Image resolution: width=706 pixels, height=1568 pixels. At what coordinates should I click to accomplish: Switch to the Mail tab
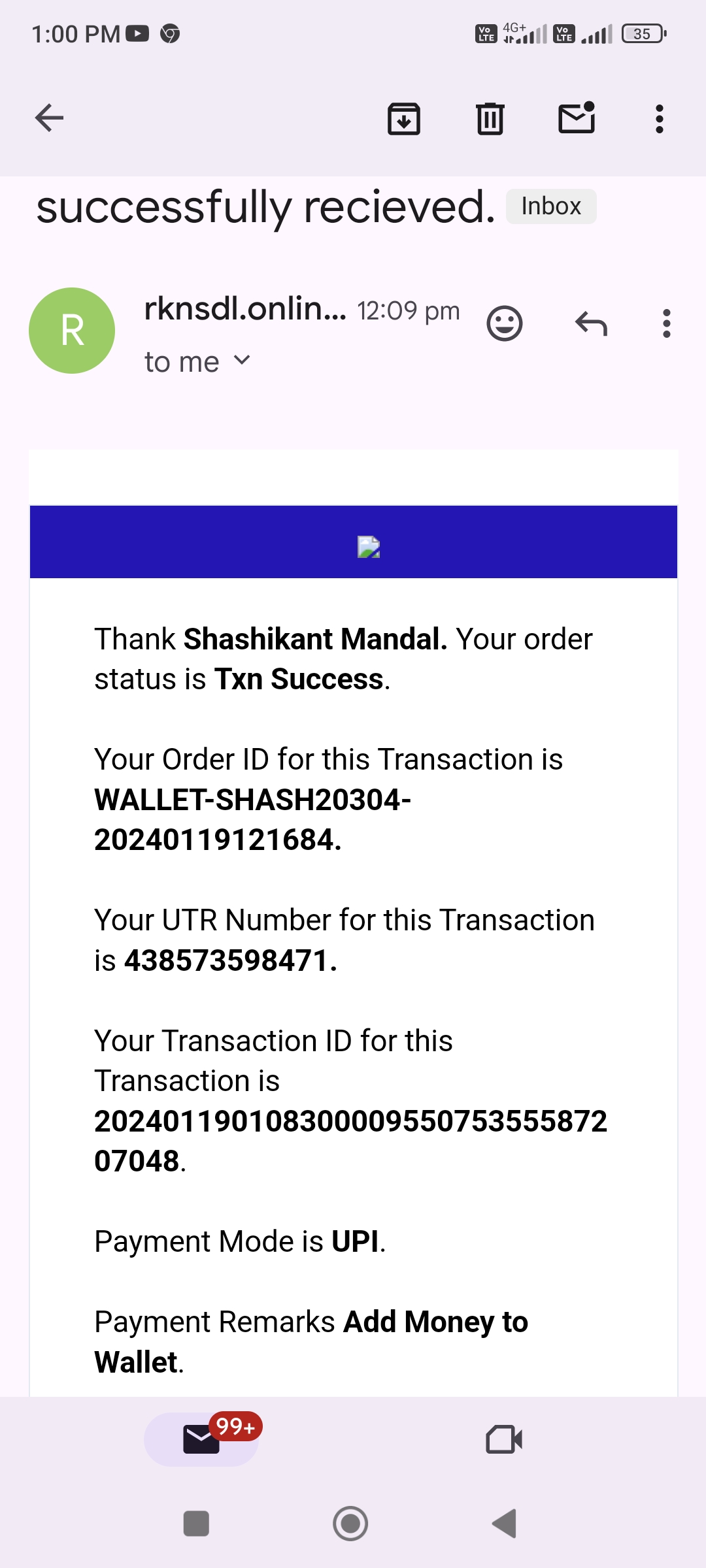click(x=201, y=1439)
